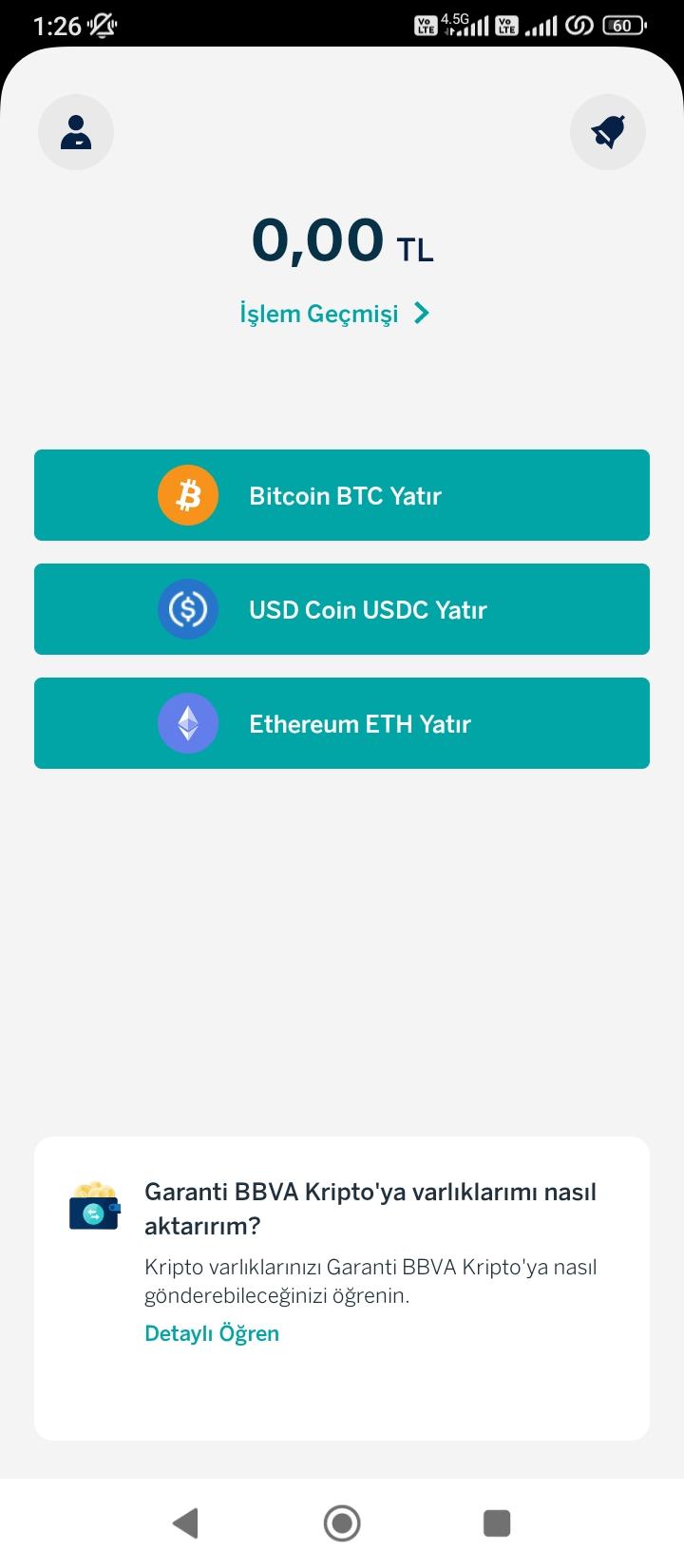This screenshot has width=684, height=1568.
Task: Select the USD Coin USDC logo icon
Action: coord(187,609)
